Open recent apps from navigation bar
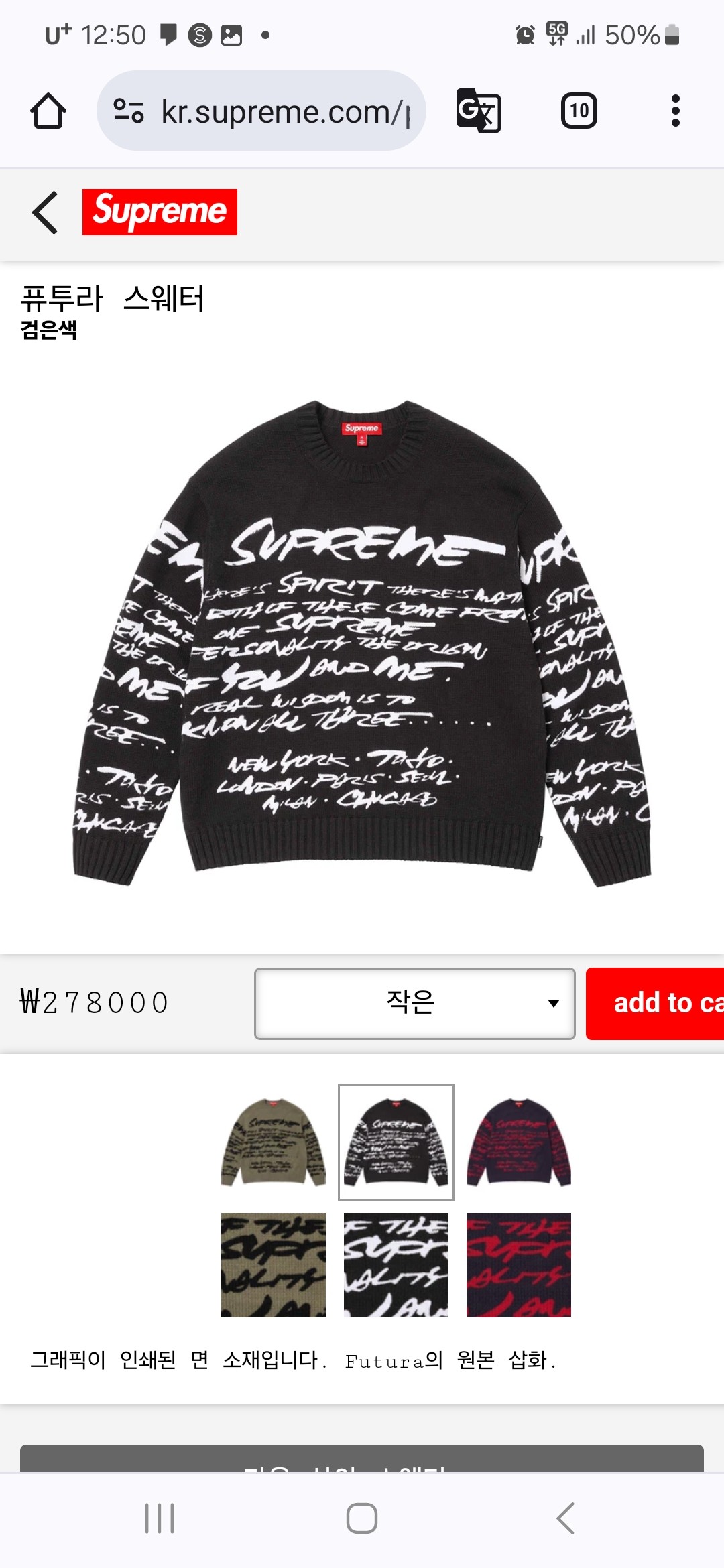 160,1518
